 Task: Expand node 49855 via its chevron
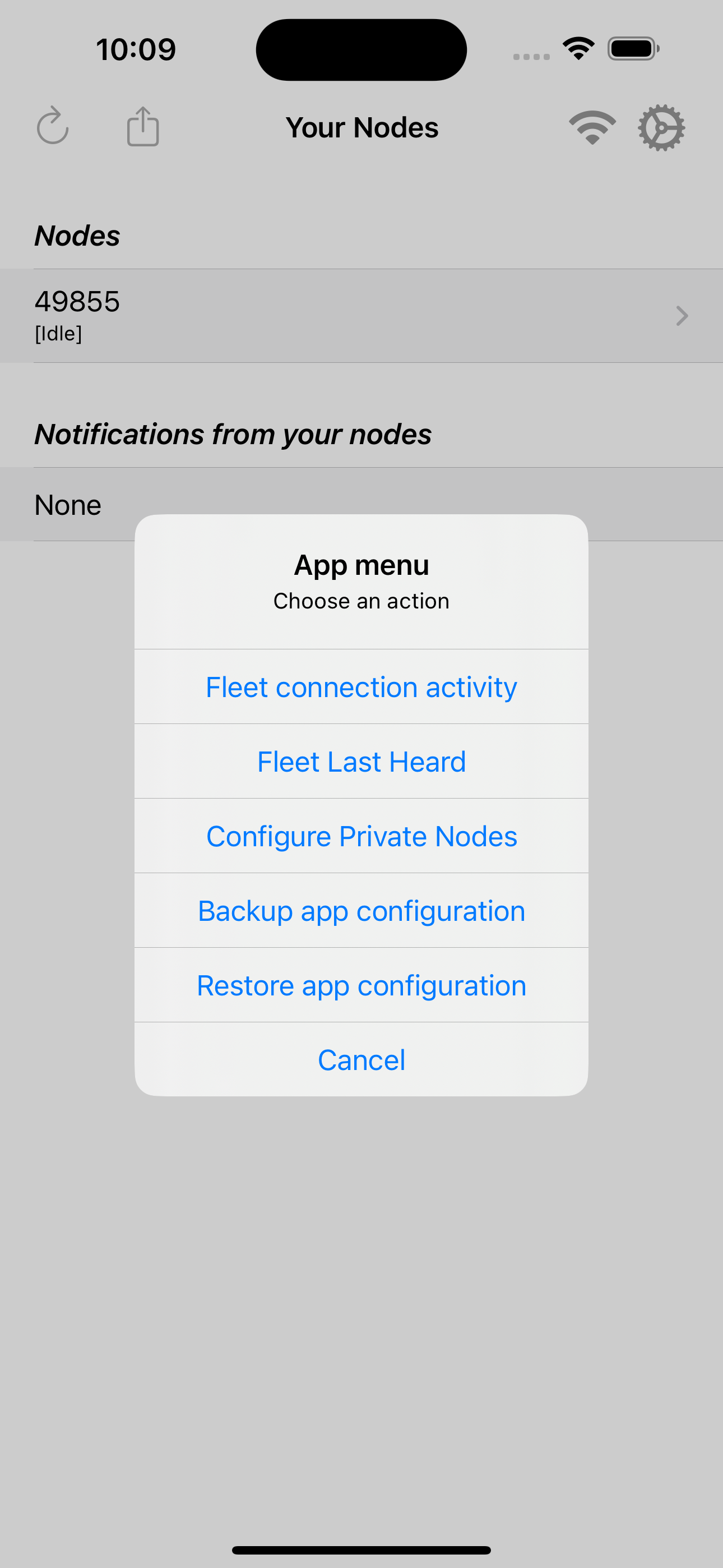click(x=680, y=316)
